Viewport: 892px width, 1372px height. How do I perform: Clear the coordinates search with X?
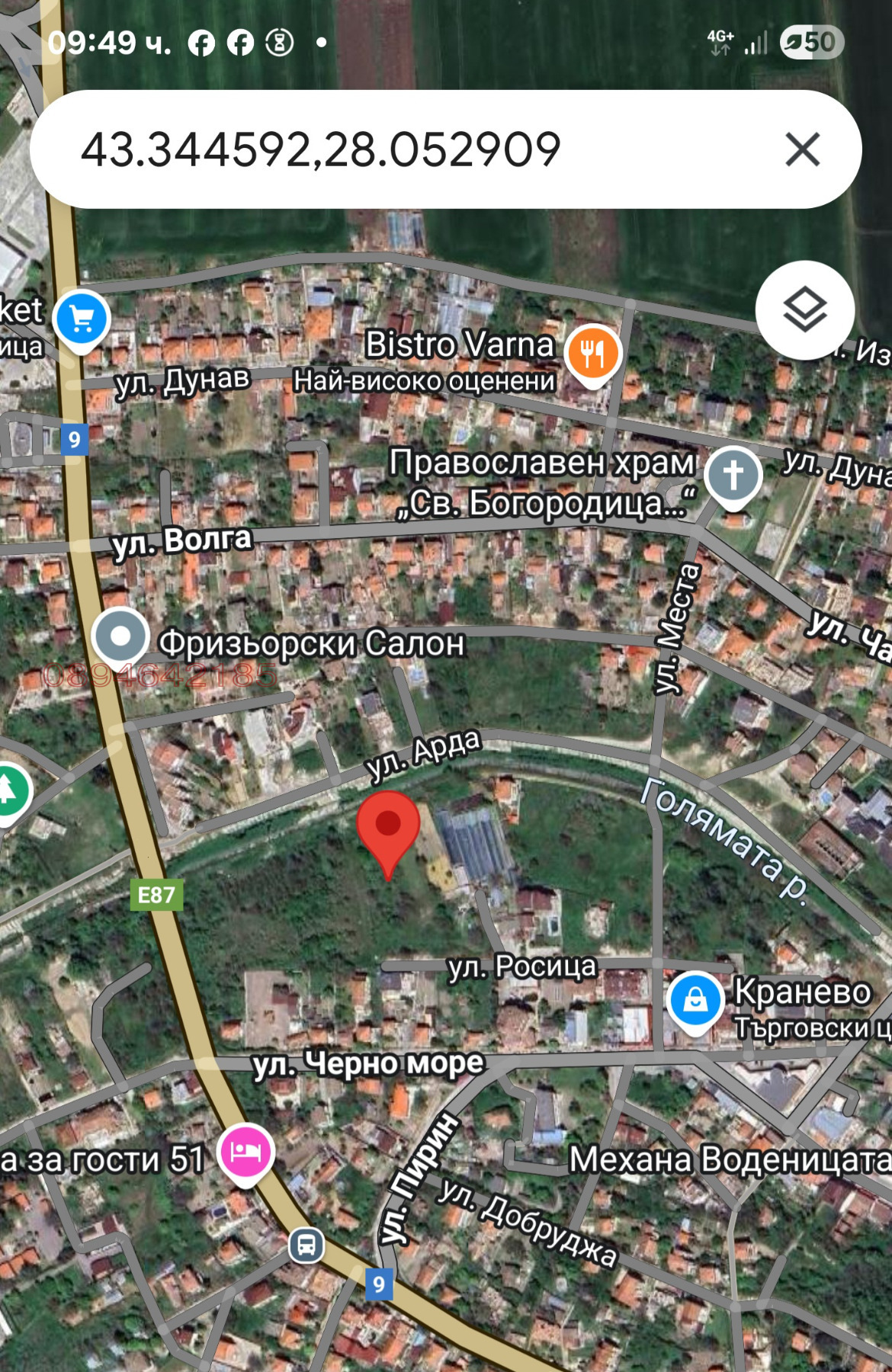[804, 150]
